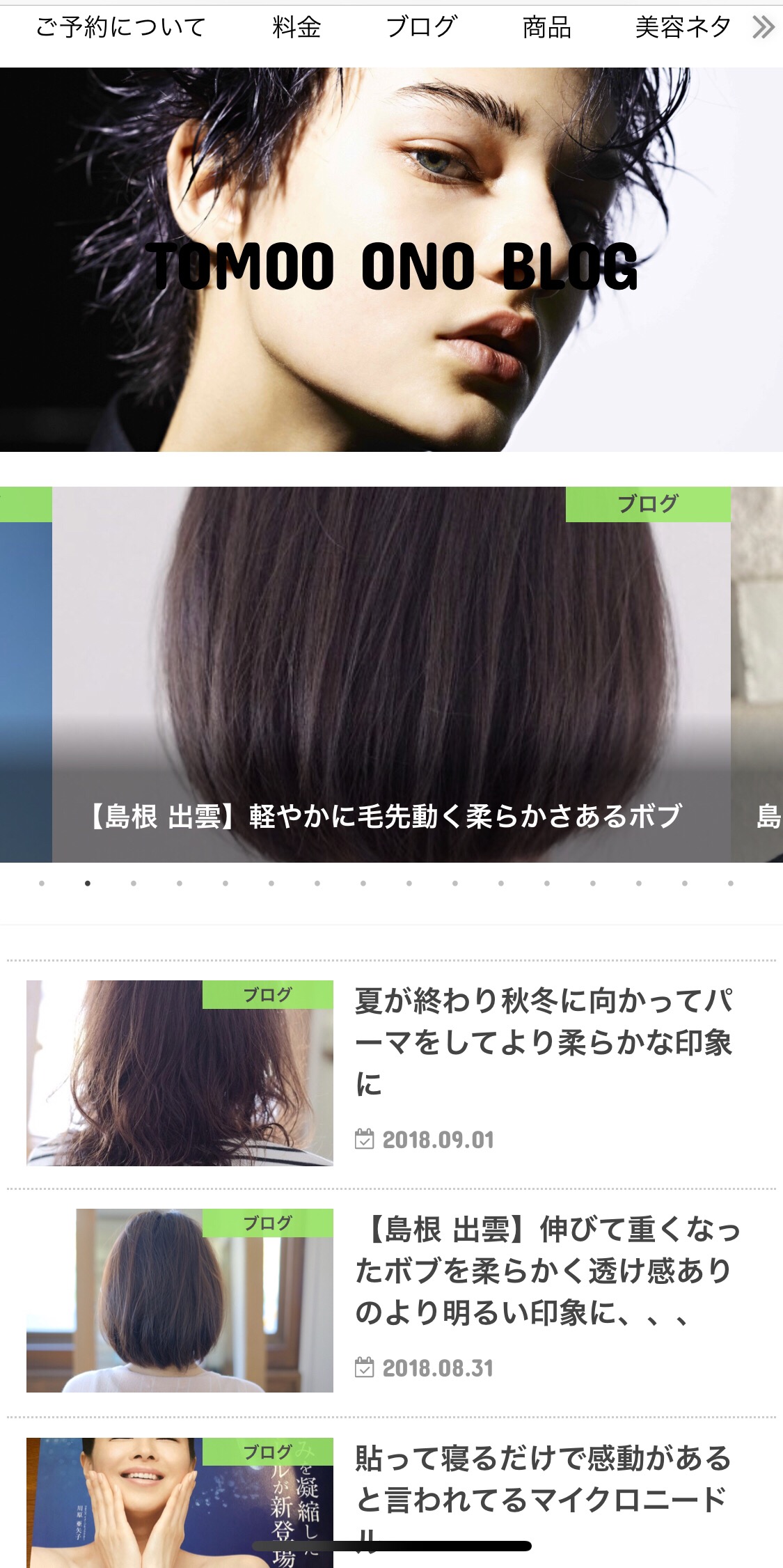Open the featured 軽やかに毛先動く柔らかさあるボブ slide
783x1568 pixels.
pyautogui.click(x=391, y=675)
